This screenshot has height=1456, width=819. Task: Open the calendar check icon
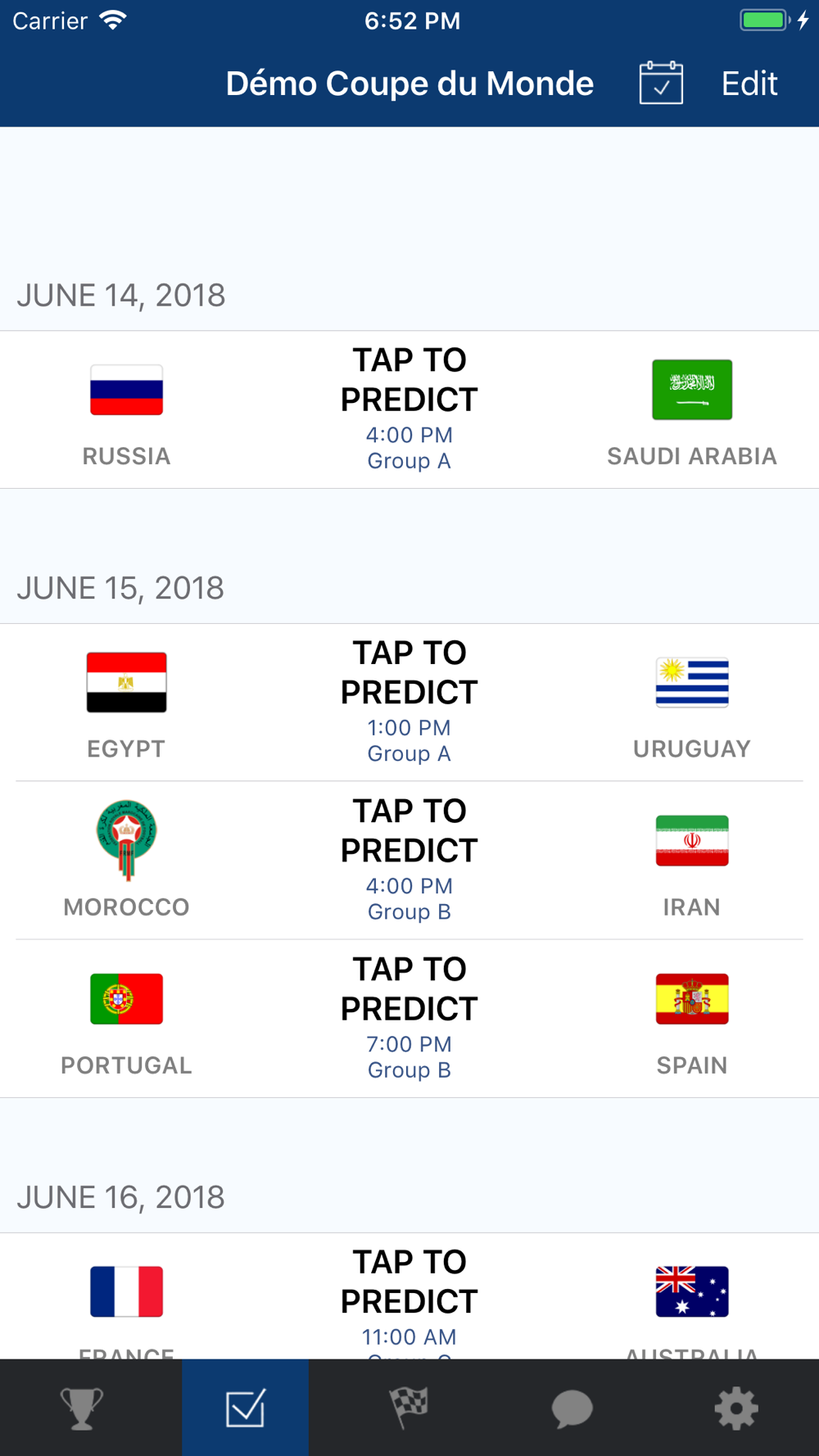tap(661, 83)
